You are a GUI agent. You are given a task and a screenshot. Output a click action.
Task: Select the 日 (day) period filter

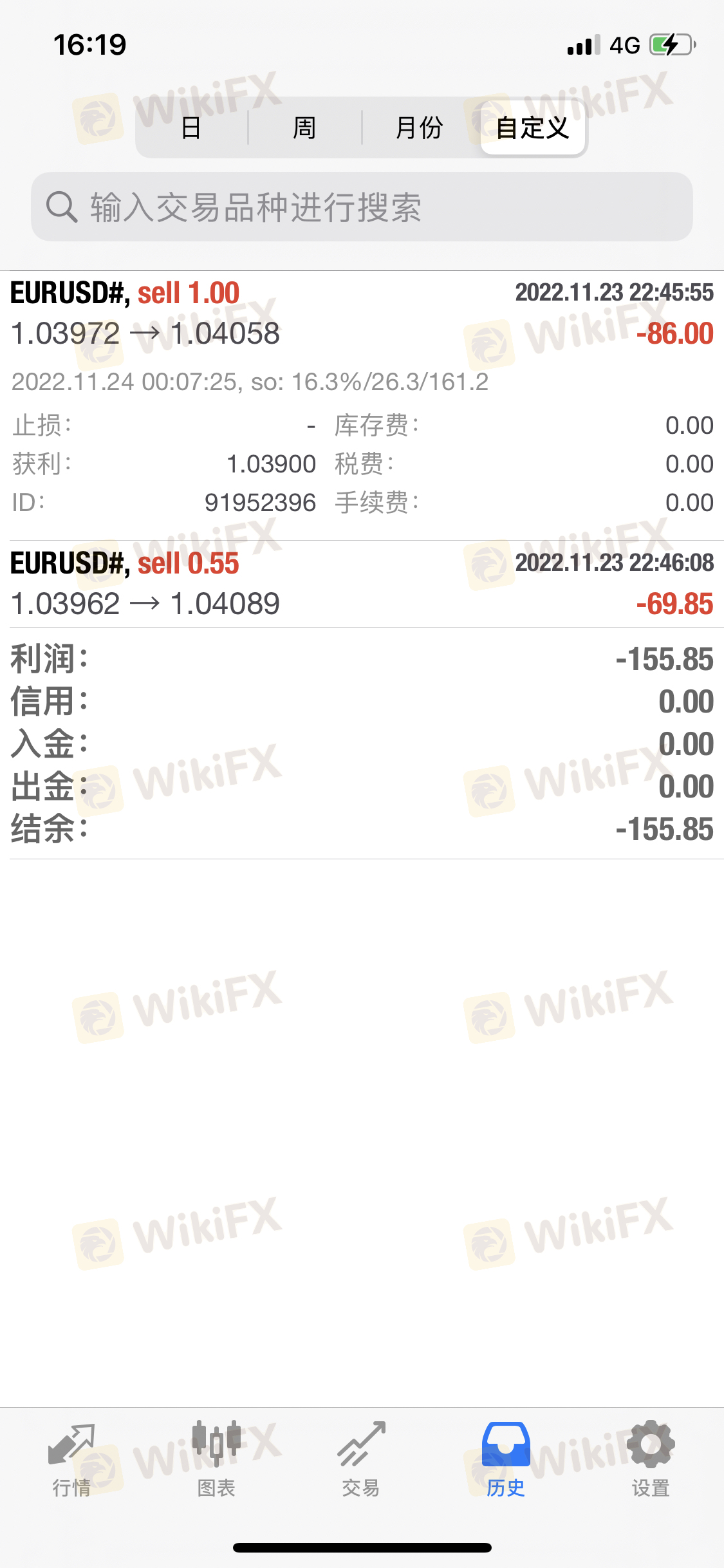[x=192, y=127]
